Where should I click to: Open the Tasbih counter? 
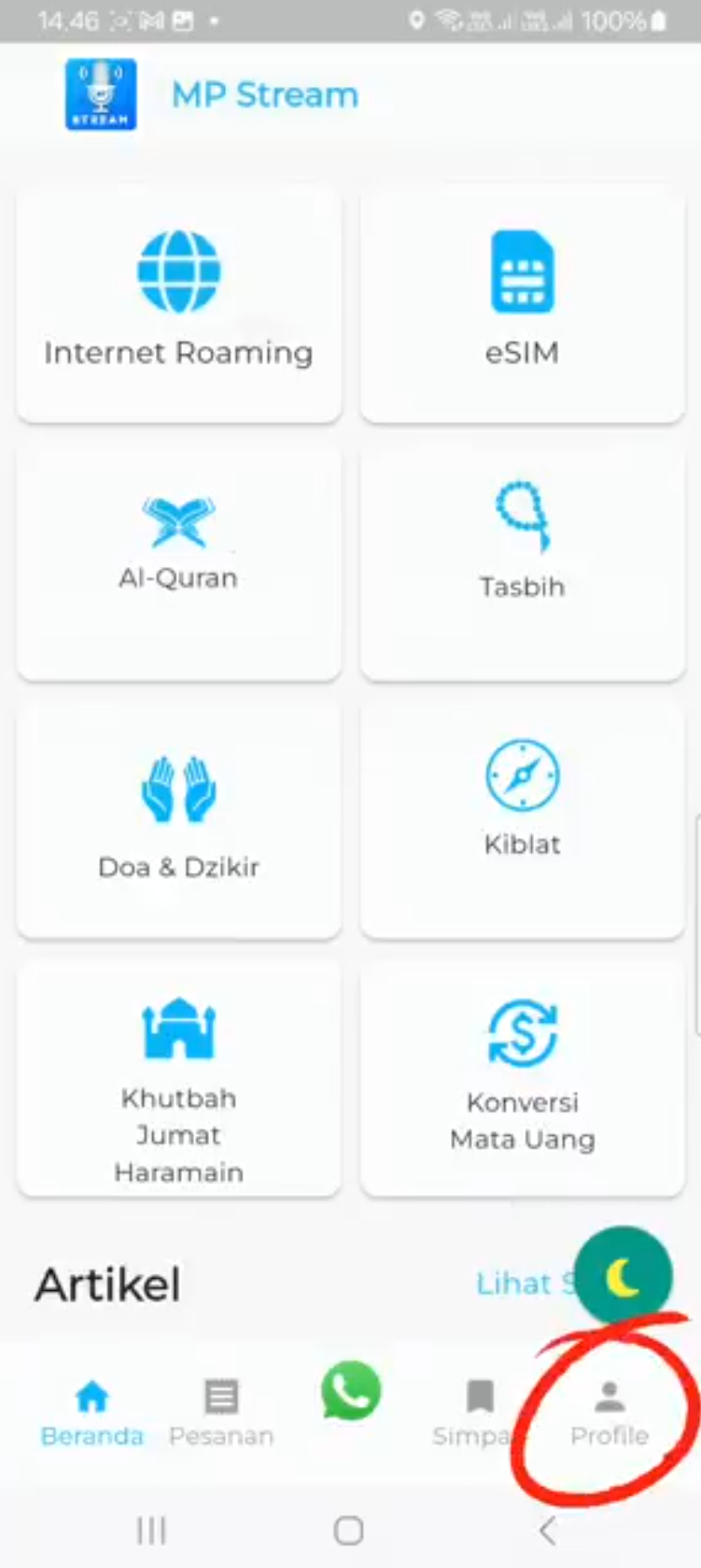tap(522, 559)
